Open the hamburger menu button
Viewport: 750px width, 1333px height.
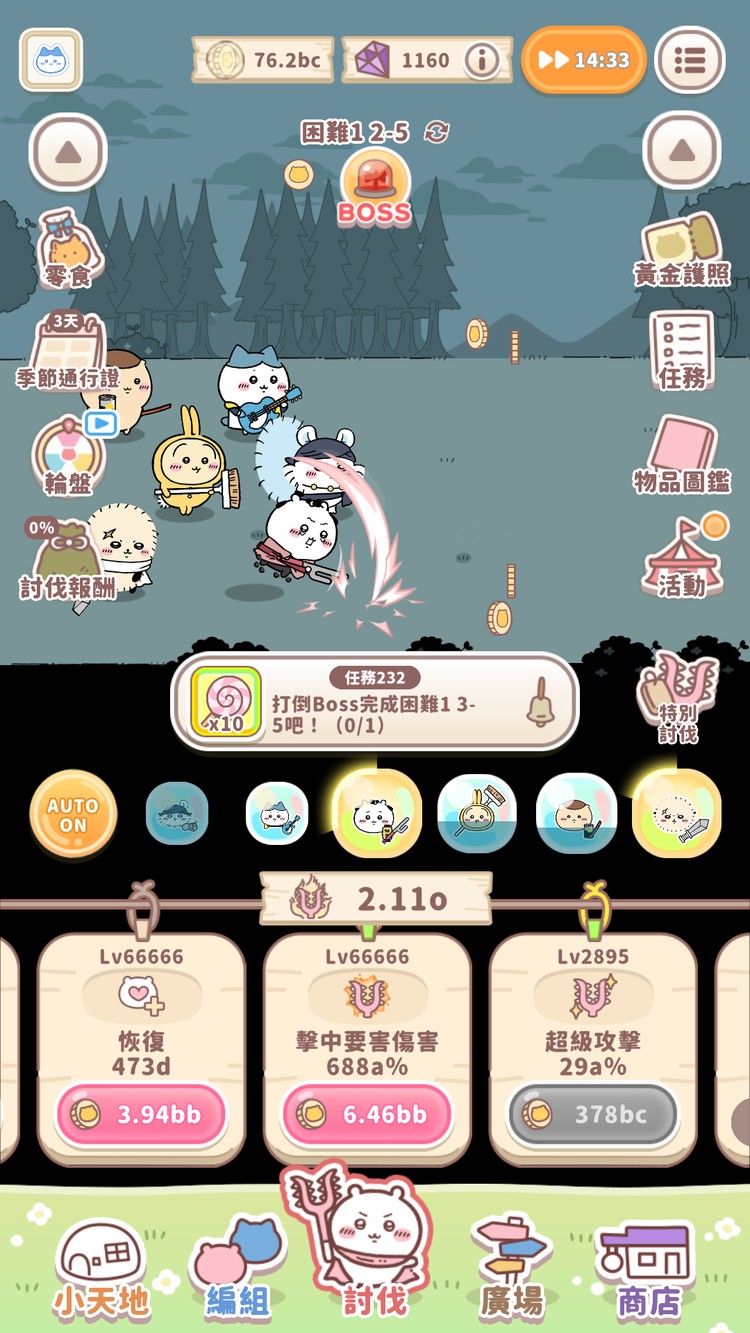689,60
